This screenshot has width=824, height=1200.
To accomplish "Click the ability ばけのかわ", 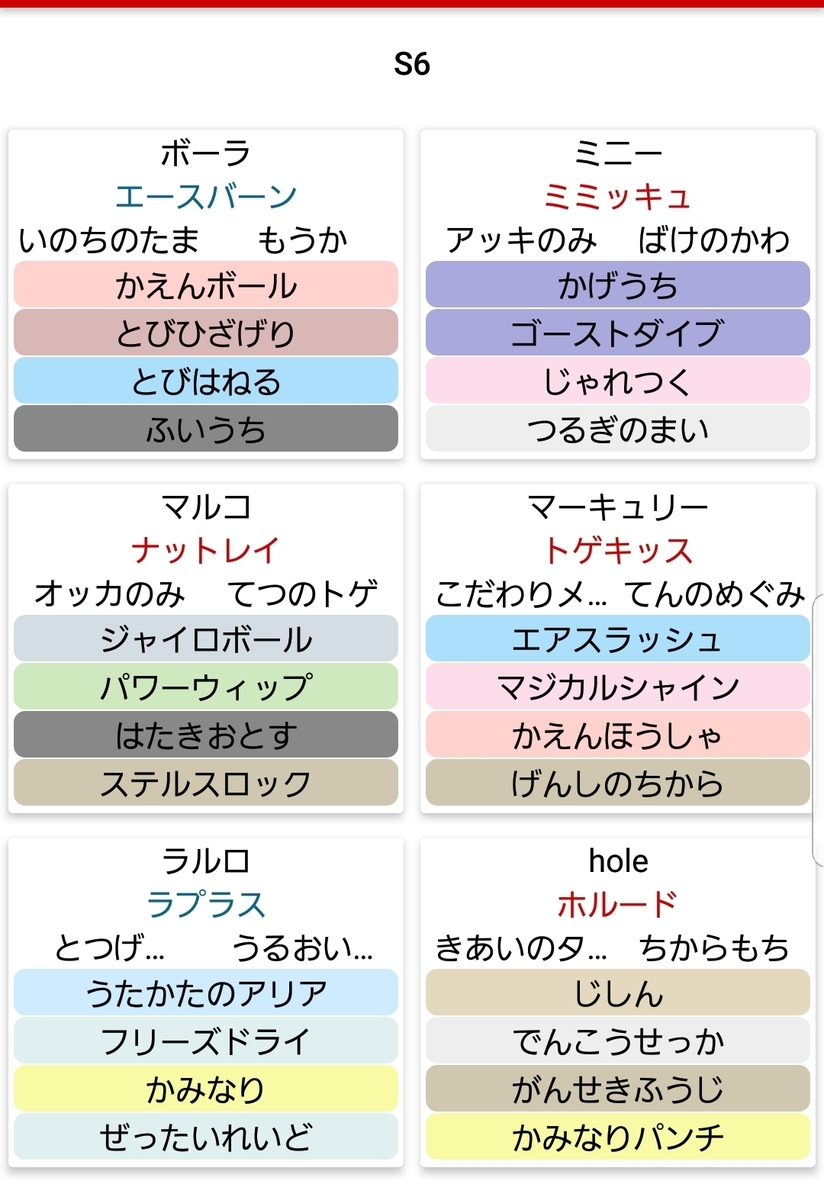I will click(x=717, y=238).
